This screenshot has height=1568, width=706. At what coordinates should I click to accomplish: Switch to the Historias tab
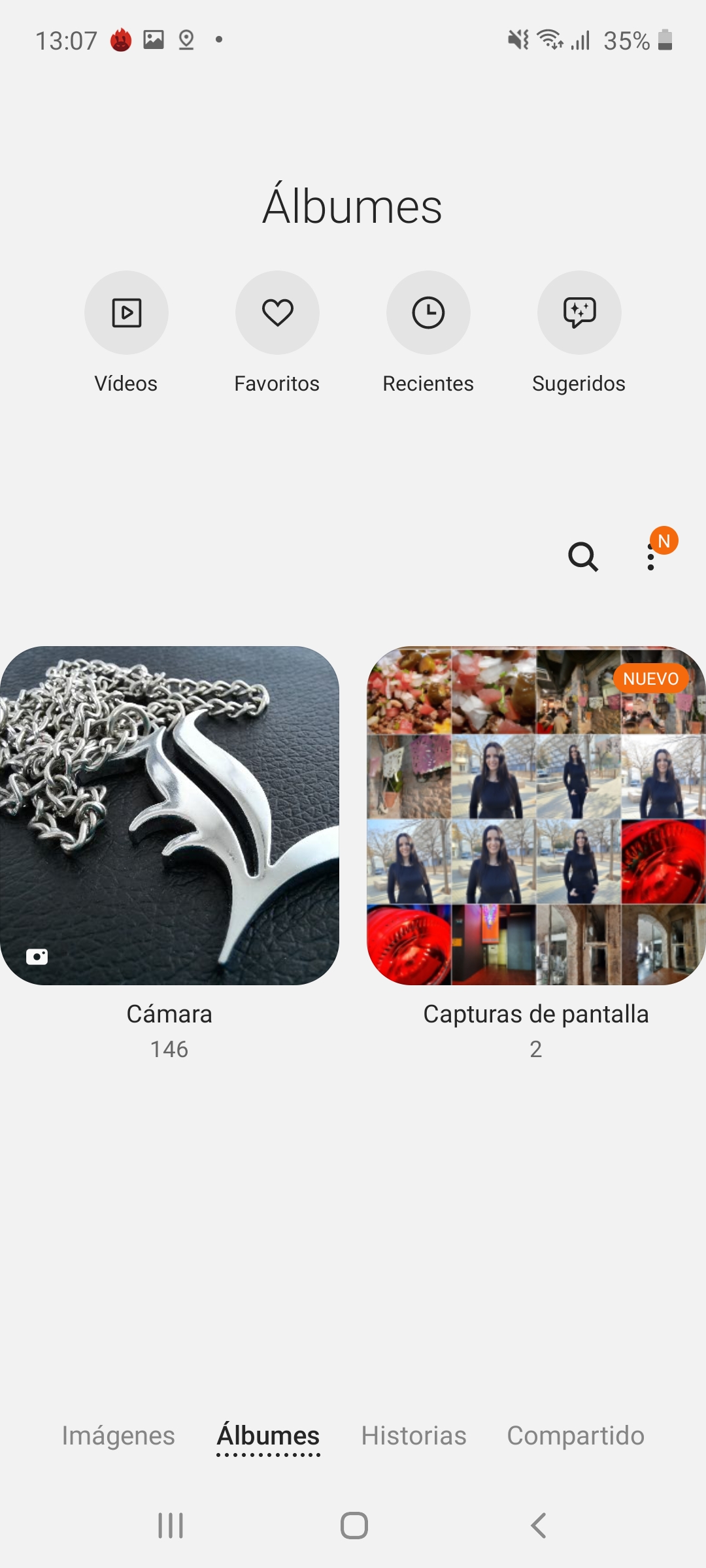(414, 1435)
